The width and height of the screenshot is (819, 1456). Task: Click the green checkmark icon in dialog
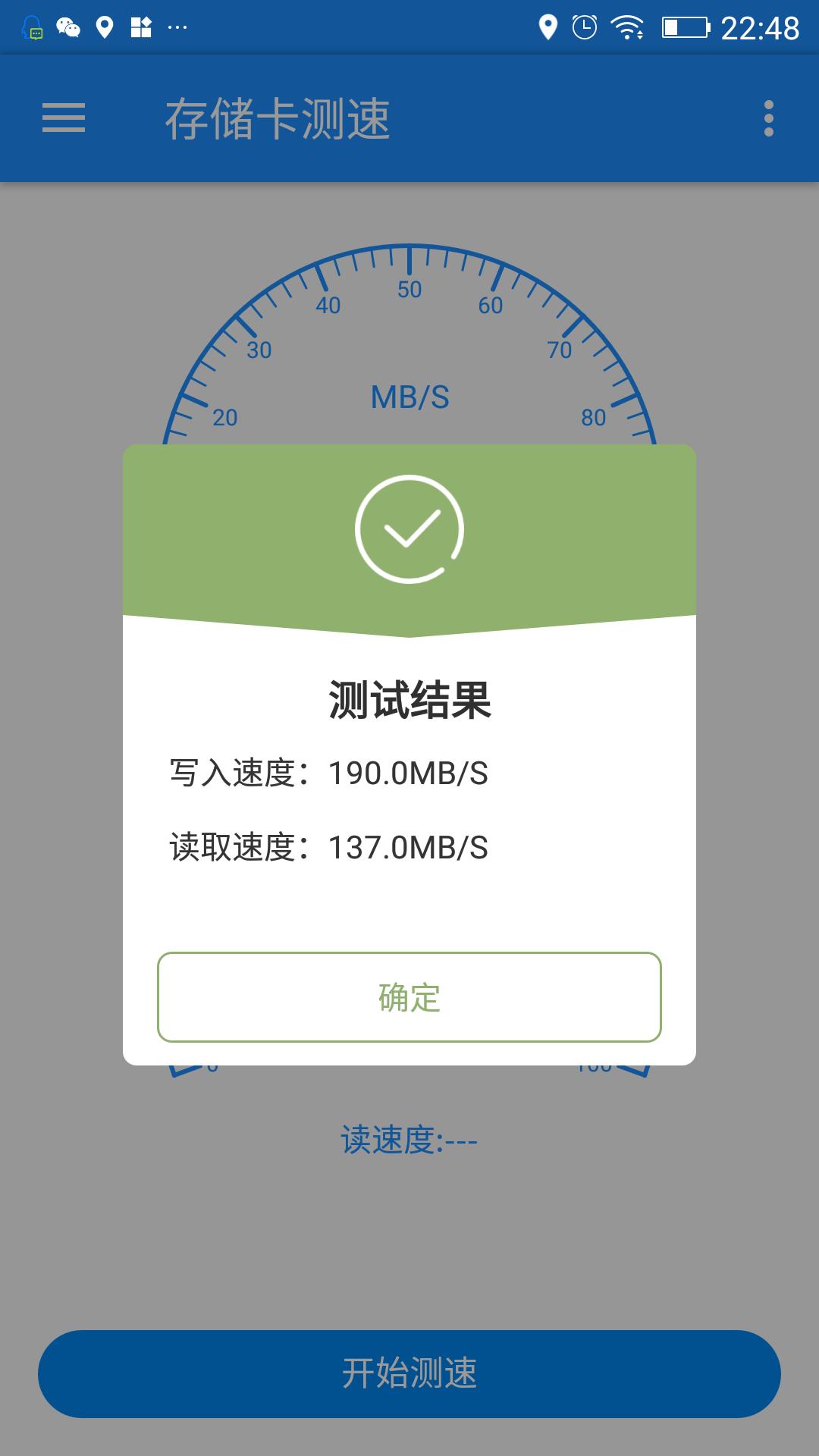coord(409,529)
